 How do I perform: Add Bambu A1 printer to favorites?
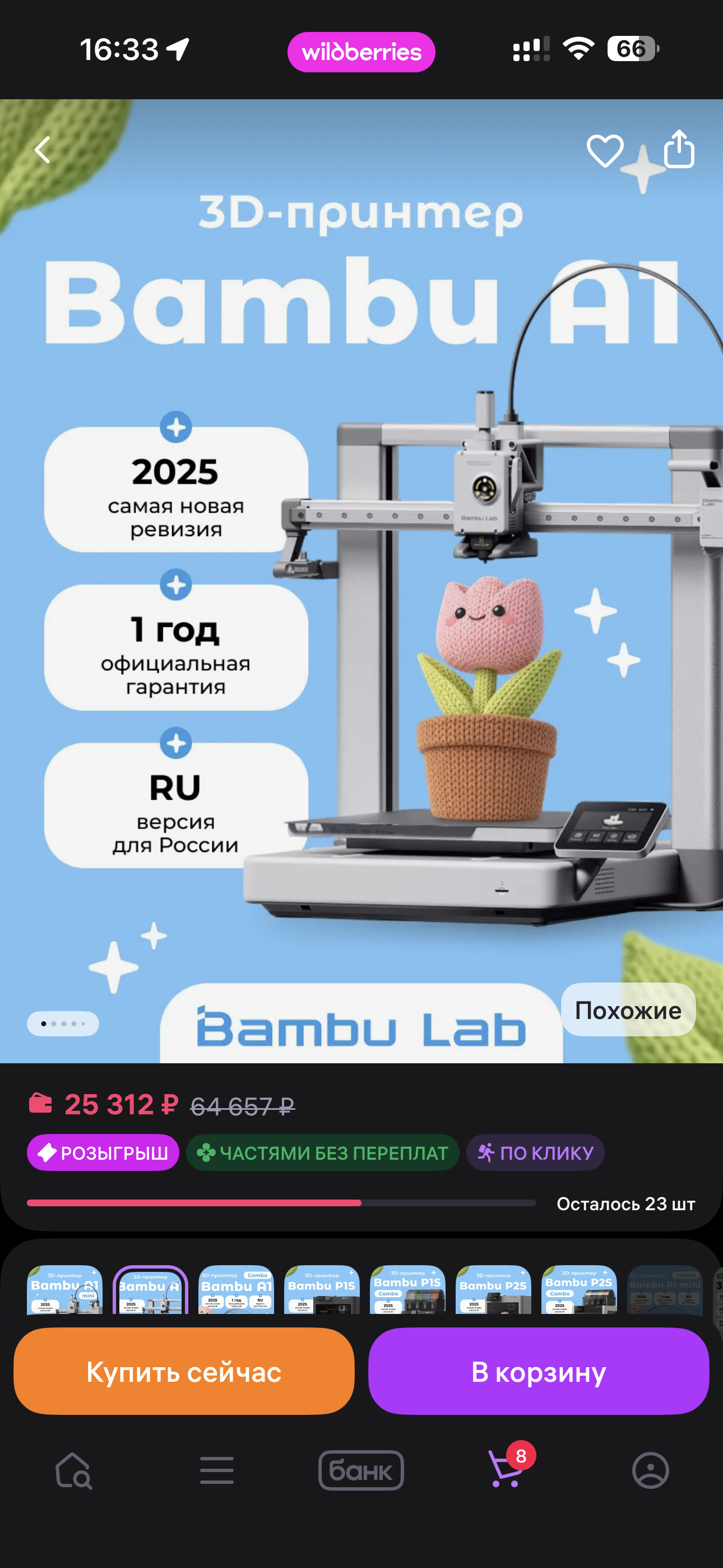pos(604,150)
